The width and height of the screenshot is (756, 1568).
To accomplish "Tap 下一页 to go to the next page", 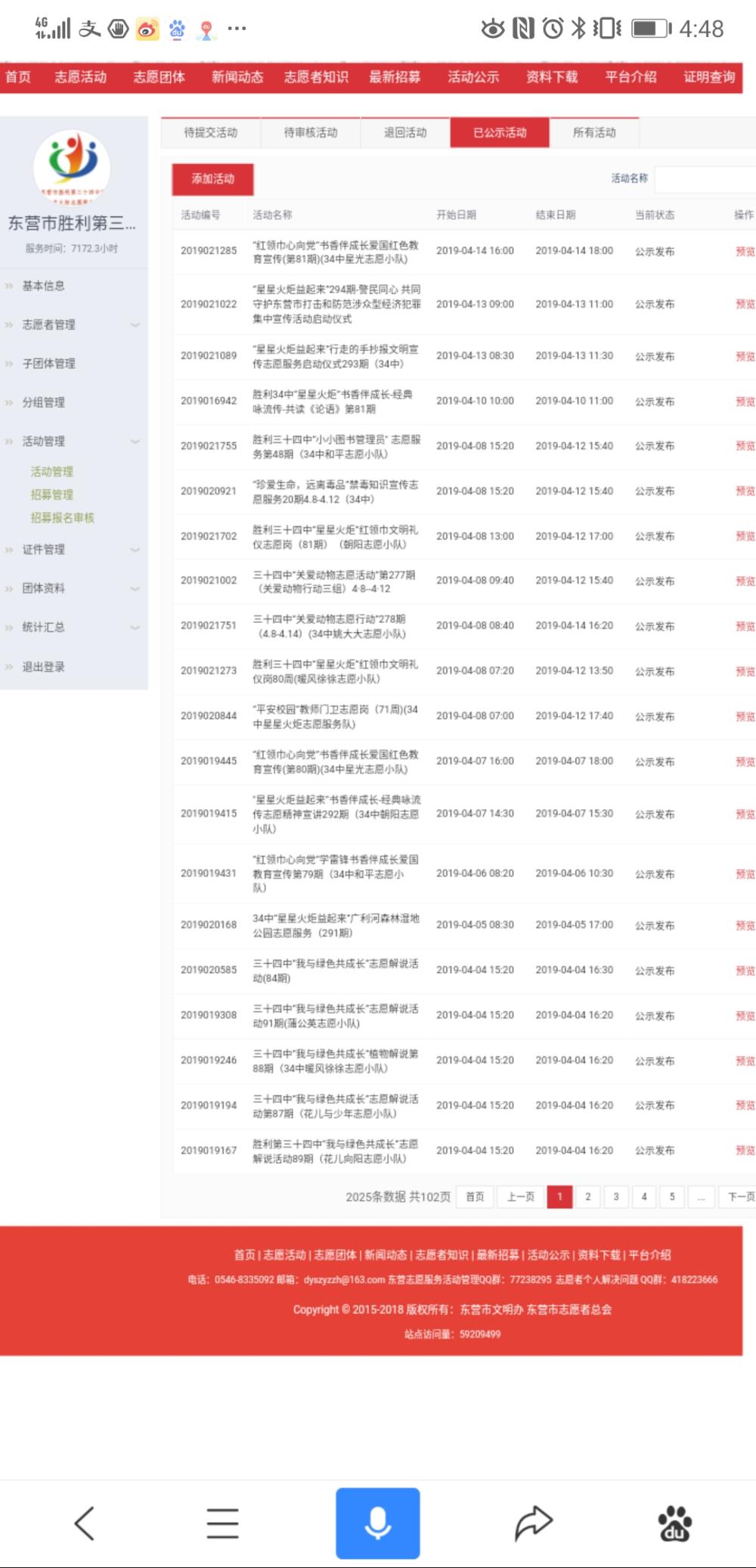I will [x=741, y=1197].
